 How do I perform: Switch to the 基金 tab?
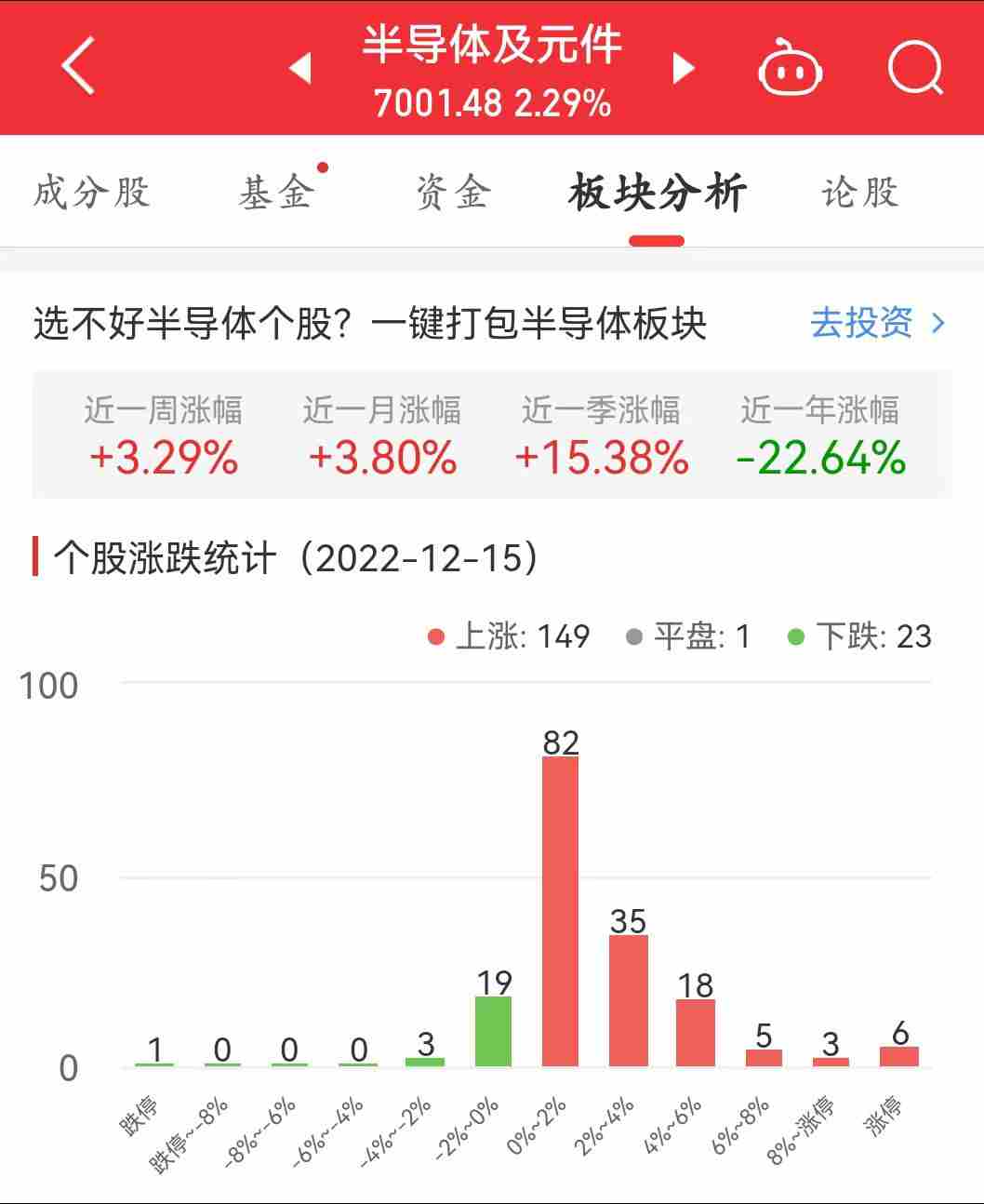pos(276,193)
